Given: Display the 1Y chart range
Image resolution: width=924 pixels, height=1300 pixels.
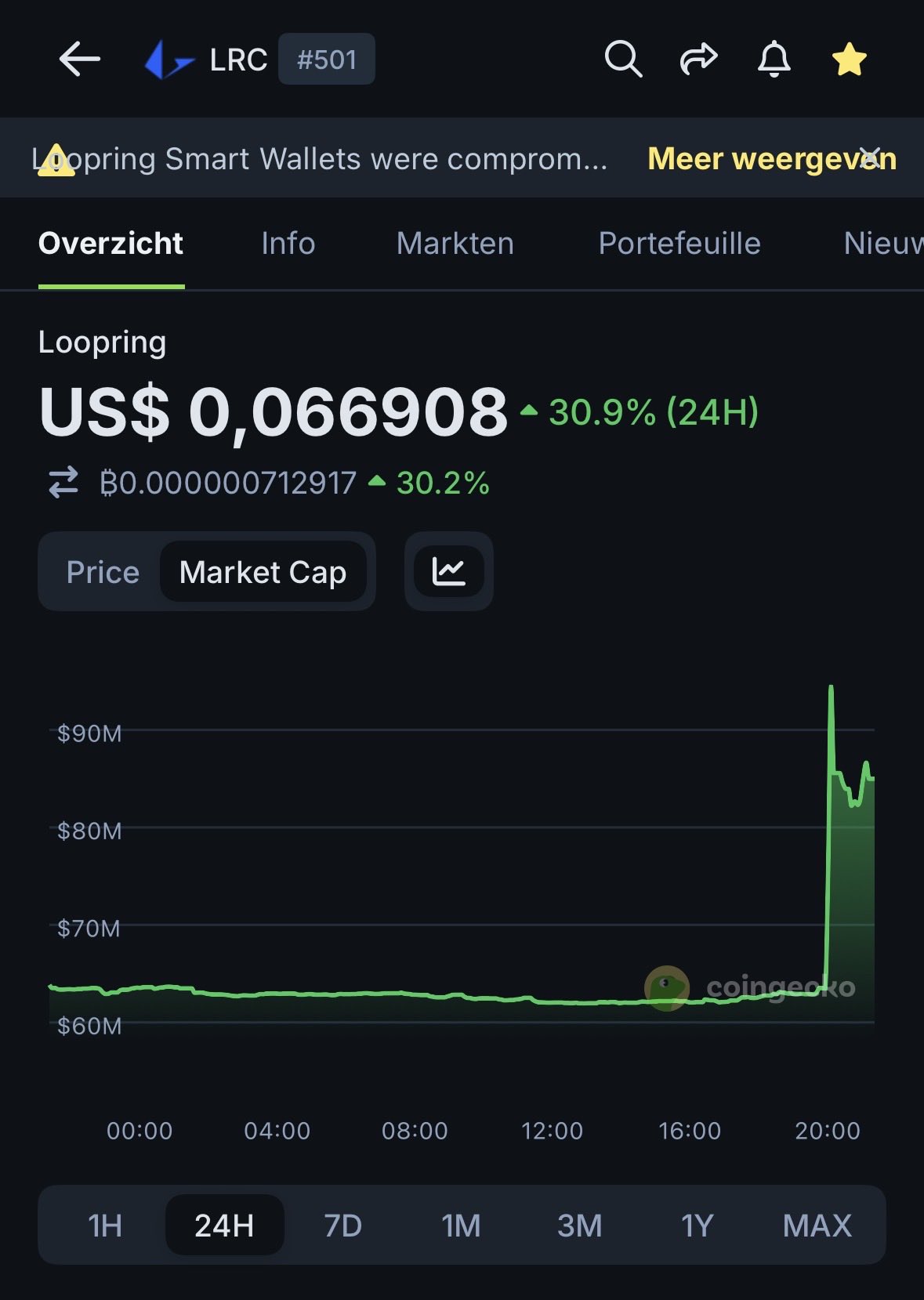Looking at the screenshot, I should pos(697,1225).
